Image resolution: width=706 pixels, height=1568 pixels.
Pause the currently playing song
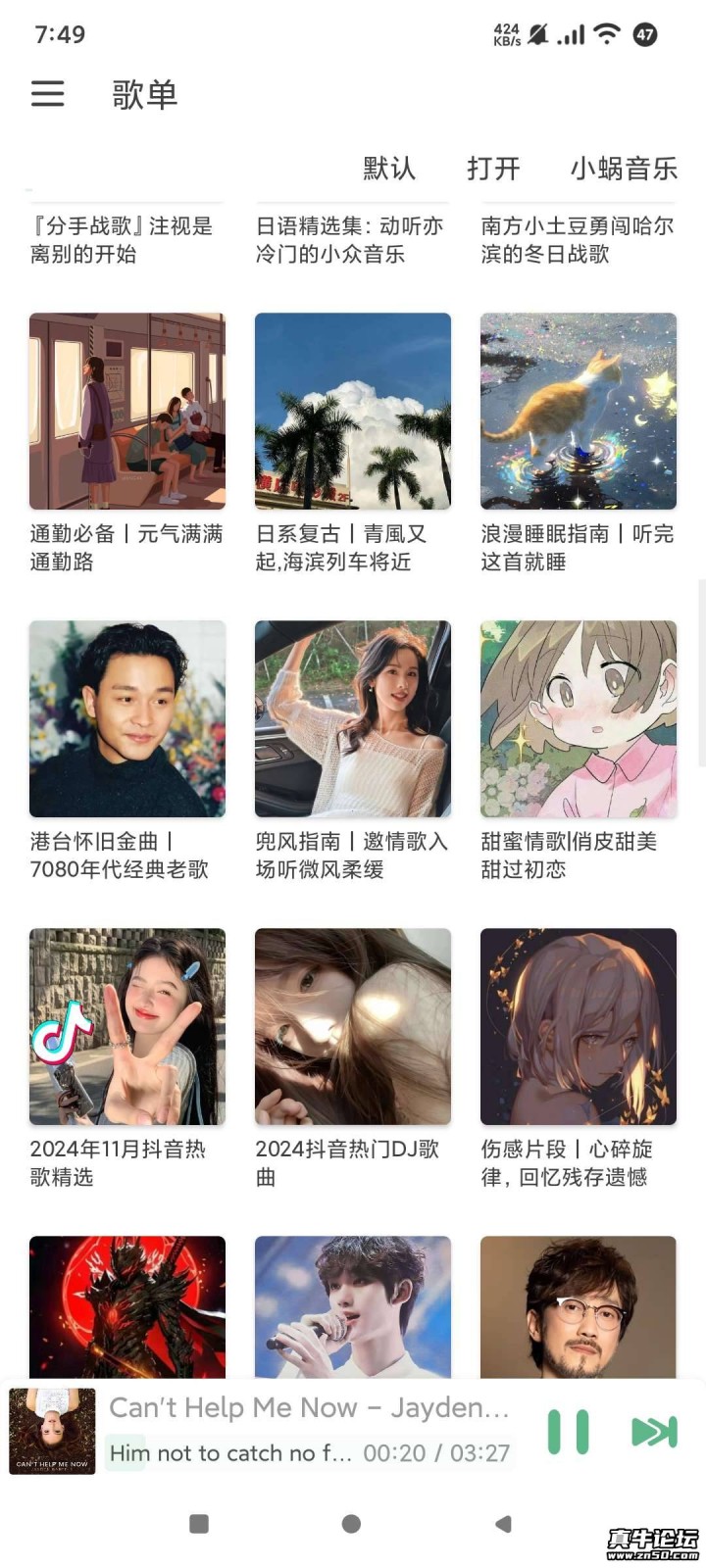pyautogui.click(x=568, y=1432)
